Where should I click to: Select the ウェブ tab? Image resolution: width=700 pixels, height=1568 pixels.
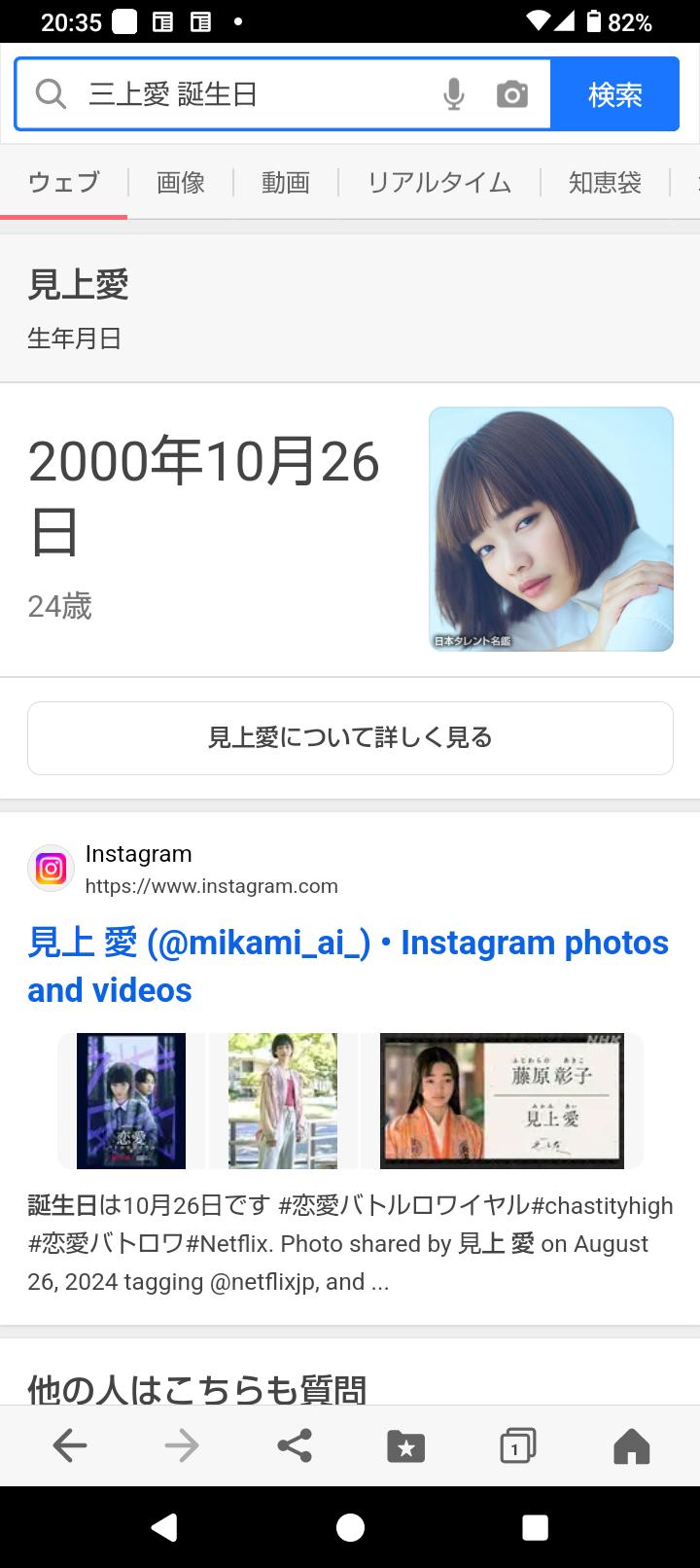pos(64,183)
